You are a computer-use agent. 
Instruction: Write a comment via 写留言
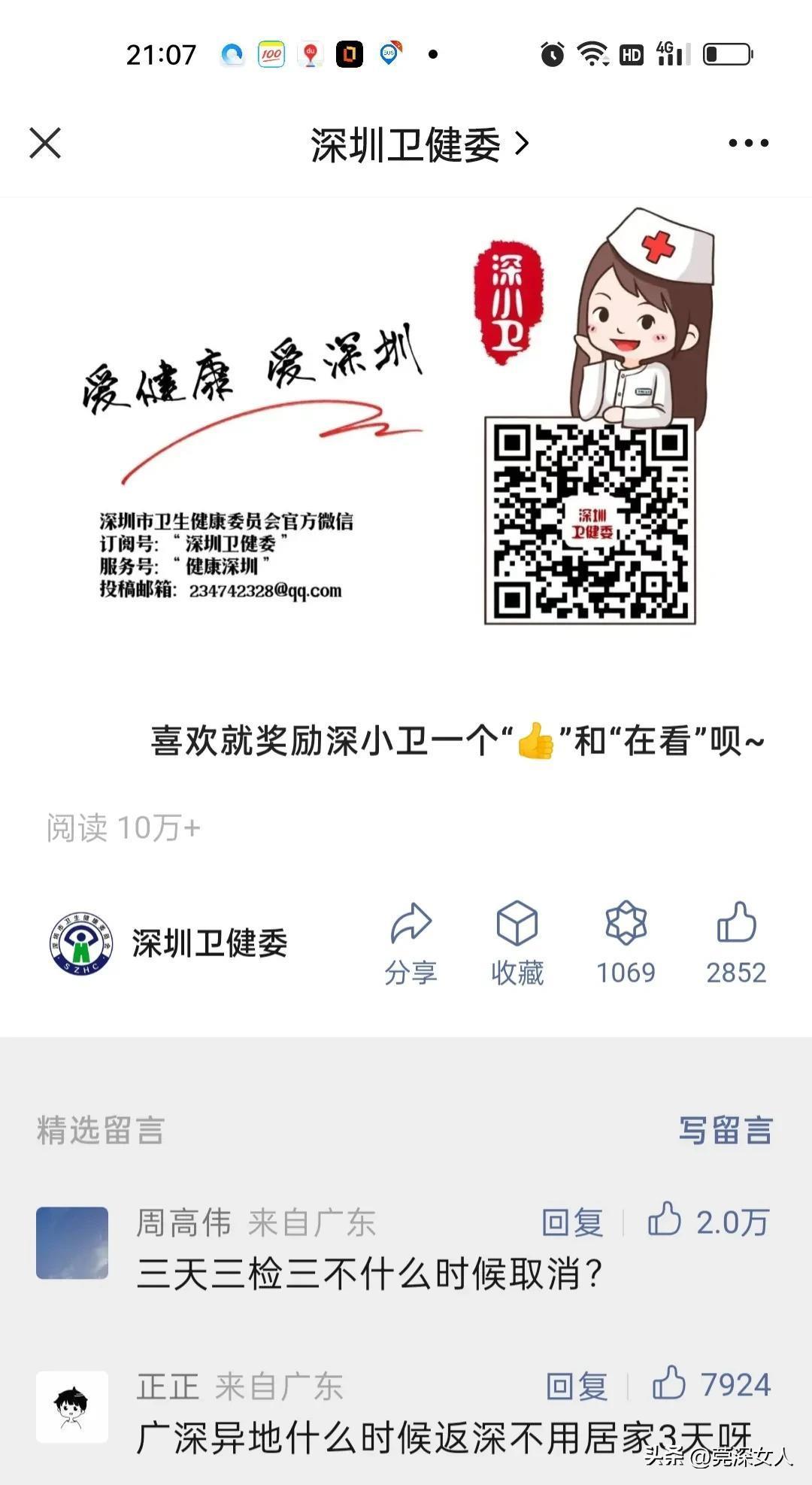tap(725, 1130)
